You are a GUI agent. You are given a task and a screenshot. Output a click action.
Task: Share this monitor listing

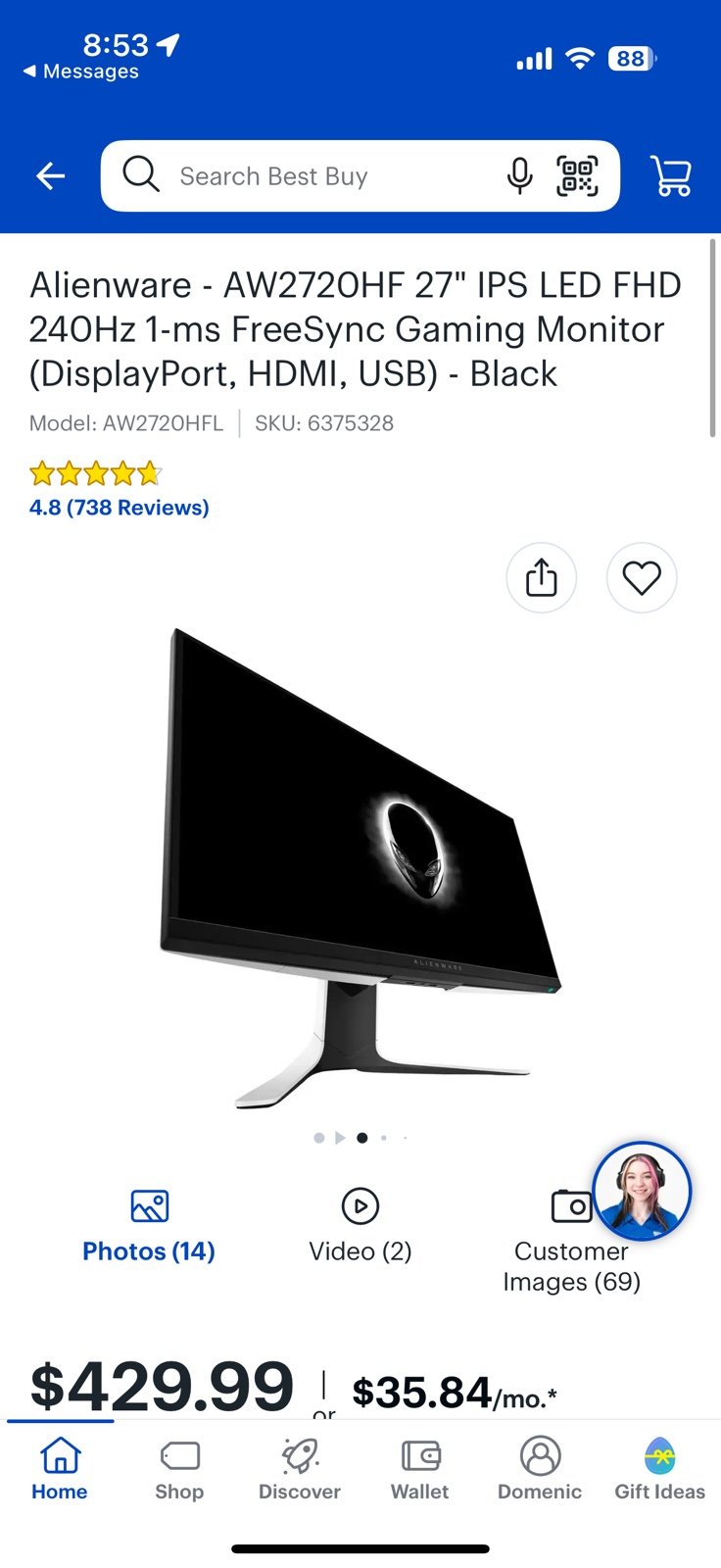pyautogui.click(x=541, y=577)
